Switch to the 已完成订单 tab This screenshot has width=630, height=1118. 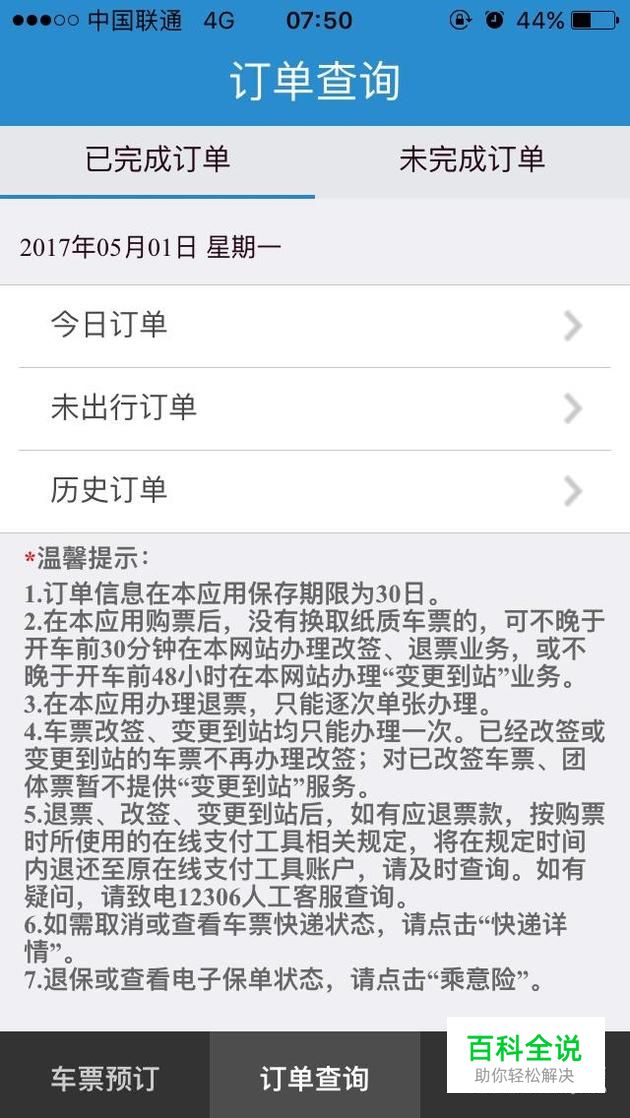[157, 160]
